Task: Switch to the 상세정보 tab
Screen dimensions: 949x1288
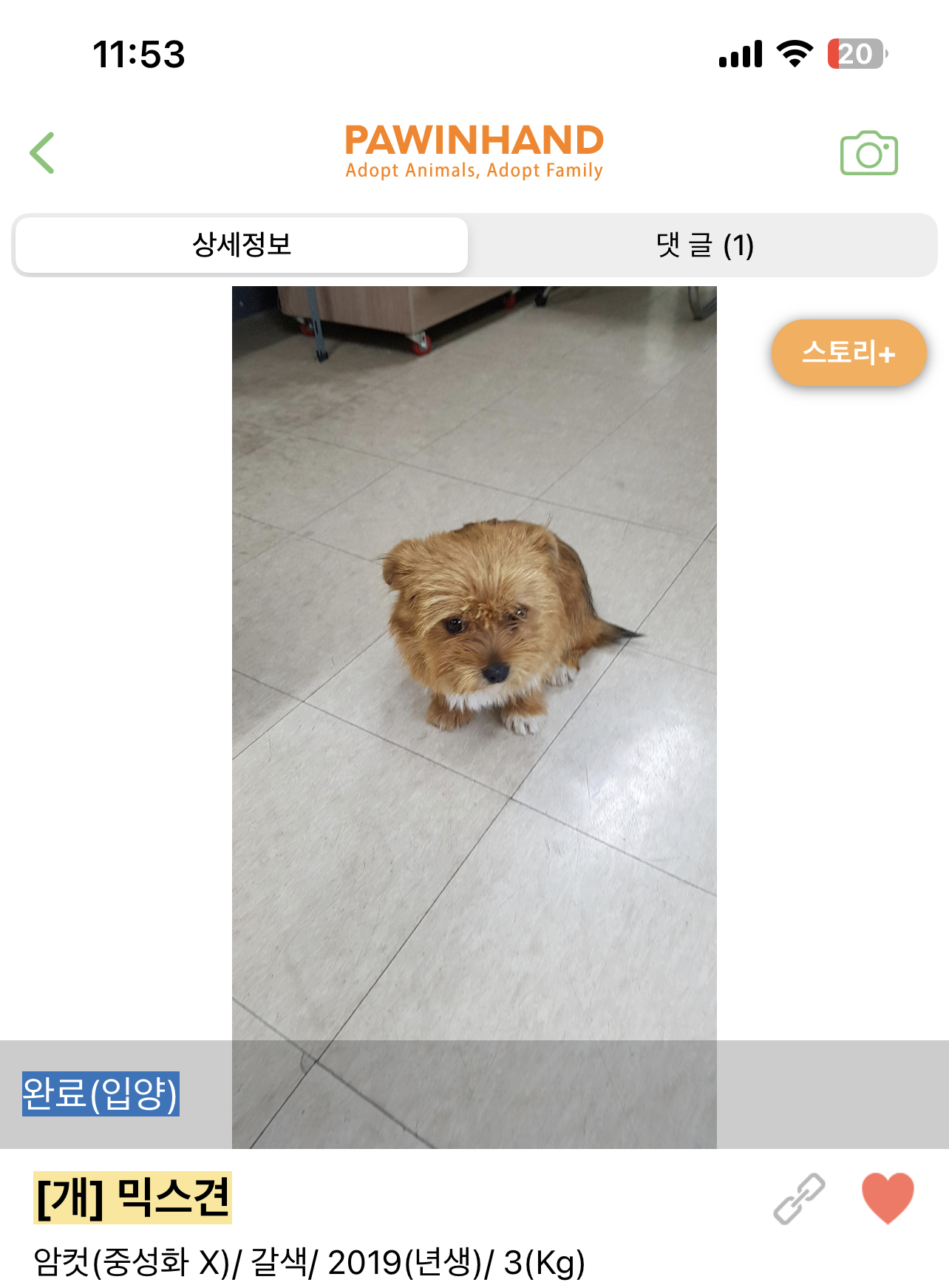Action: [242, 245]
